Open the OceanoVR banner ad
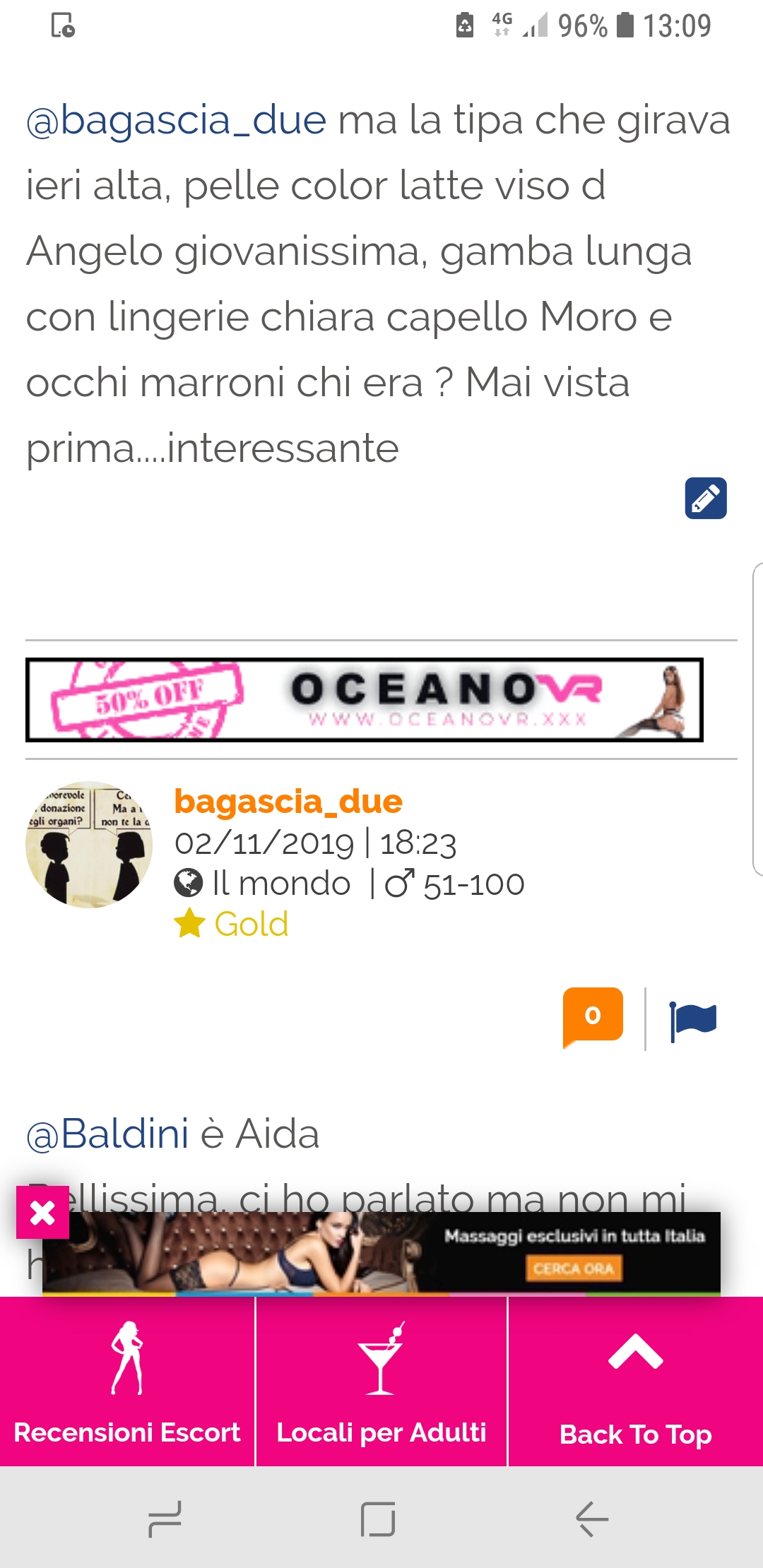Image resolution: width=763 pixels, height=1568 pixels. [x=365, y=699]
